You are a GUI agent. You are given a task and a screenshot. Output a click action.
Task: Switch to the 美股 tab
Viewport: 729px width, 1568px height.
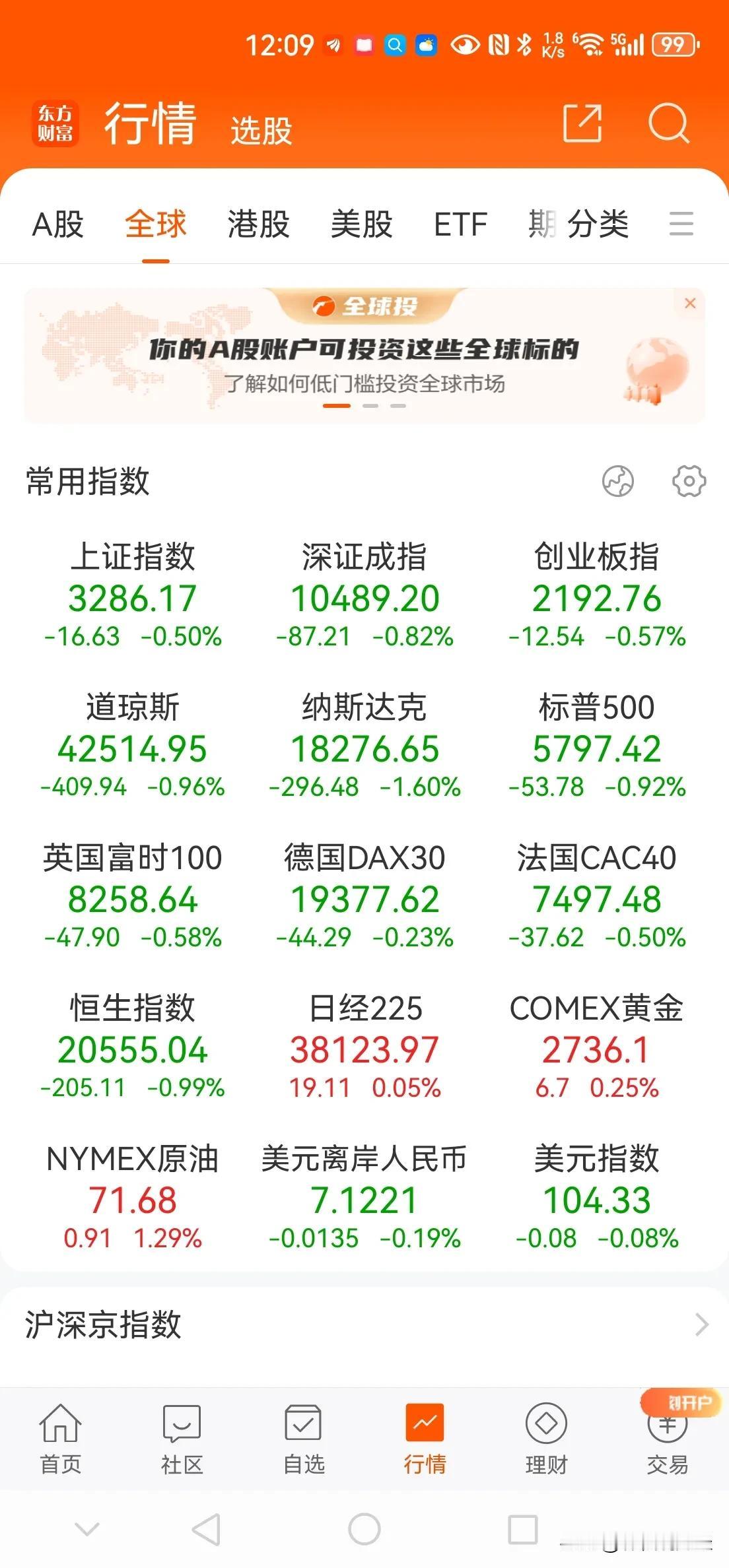click(x=362, y=224)
